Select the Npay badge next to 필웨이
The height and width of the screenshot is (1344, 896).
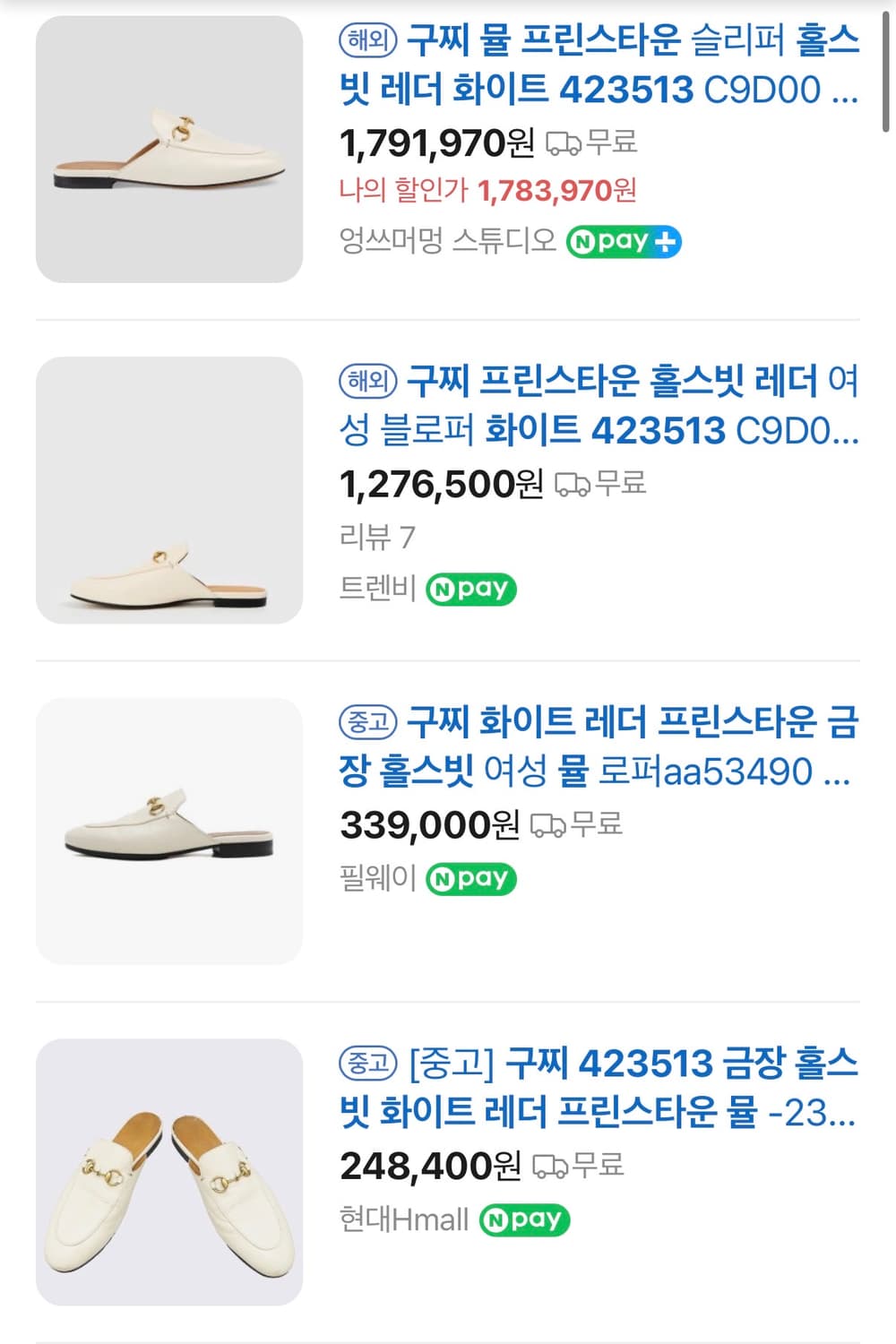(472, 879)
